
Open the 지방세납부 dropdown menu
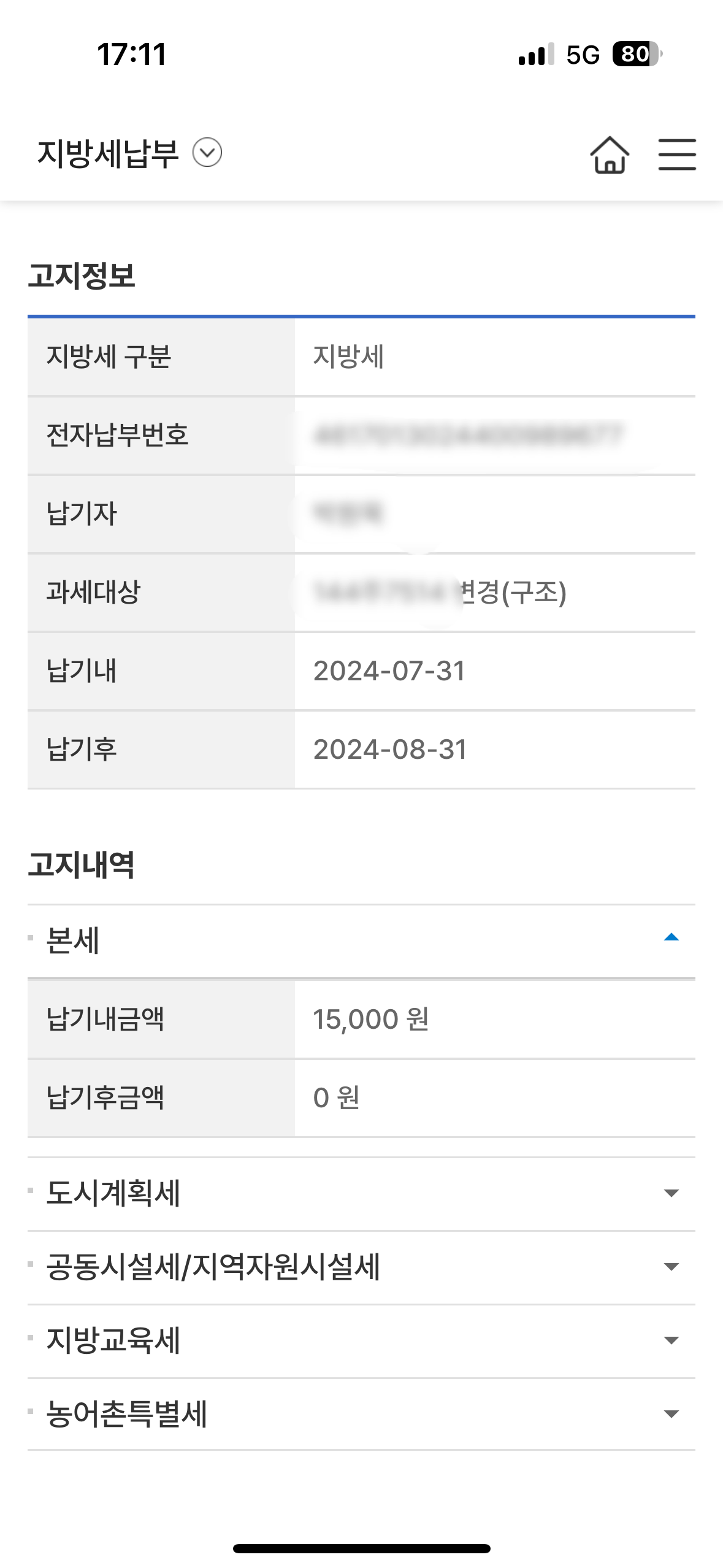[x=207, y=153]
